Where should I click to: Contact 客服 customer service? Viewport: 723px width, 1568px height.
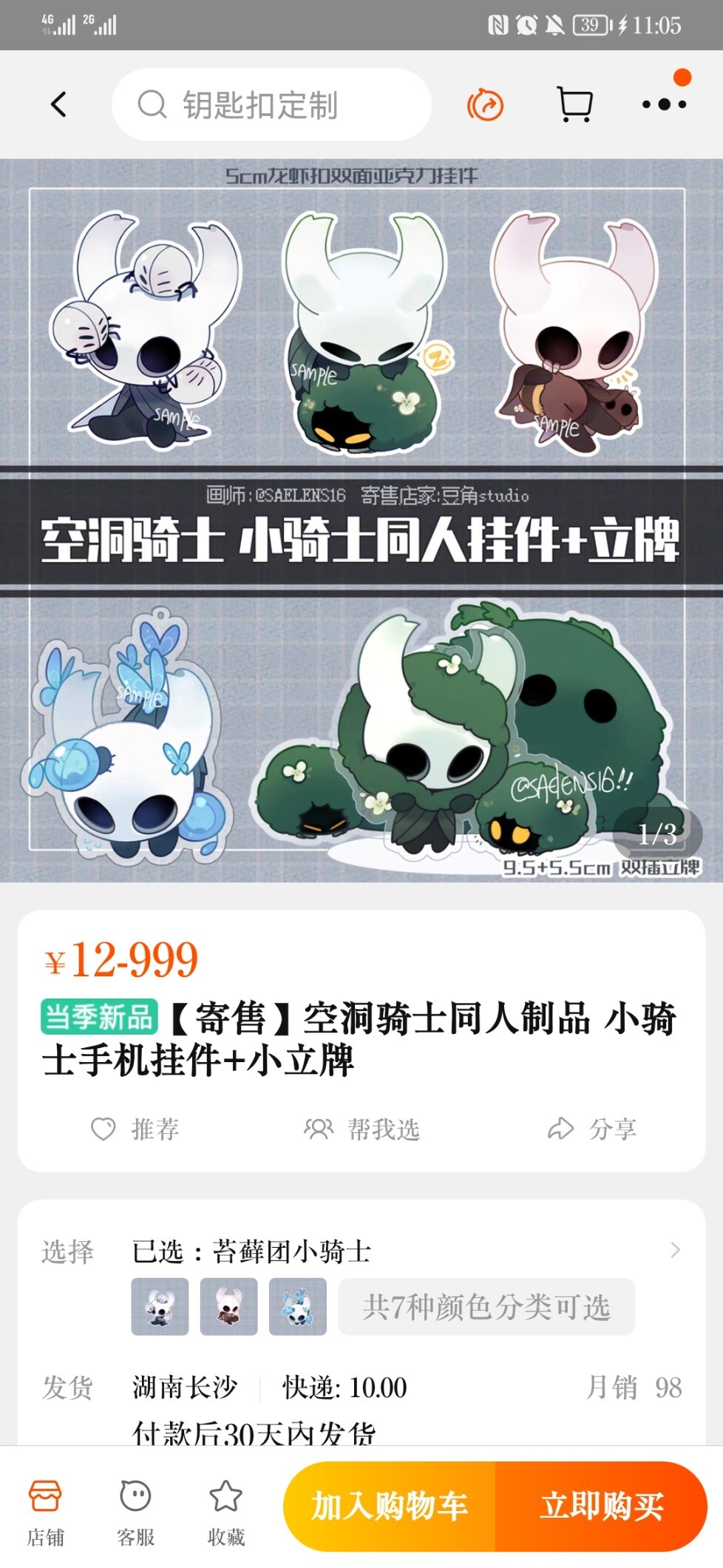click(x=135, y=1513)
